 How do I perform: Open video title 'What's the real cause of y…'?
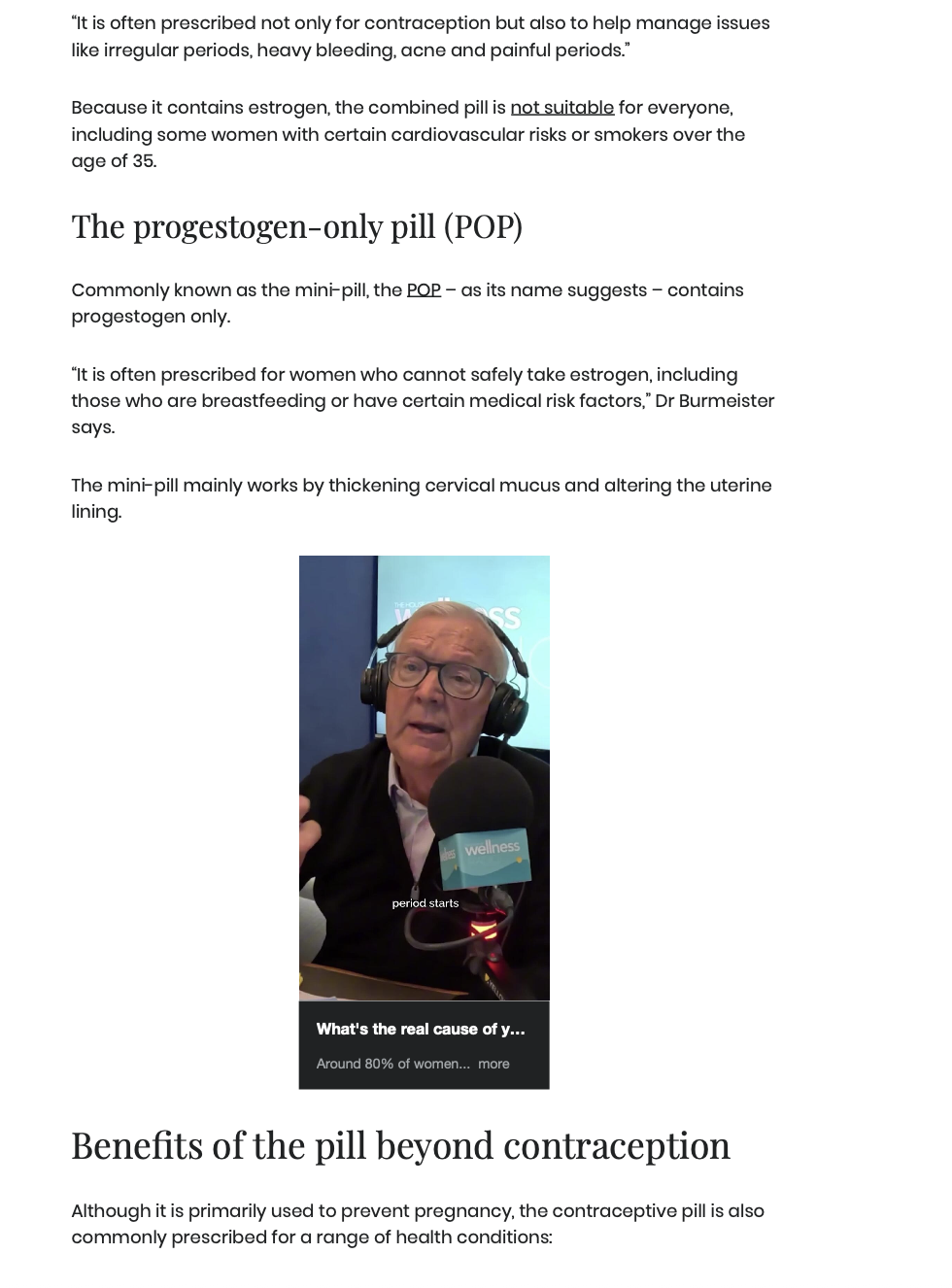coord(420,1029)
